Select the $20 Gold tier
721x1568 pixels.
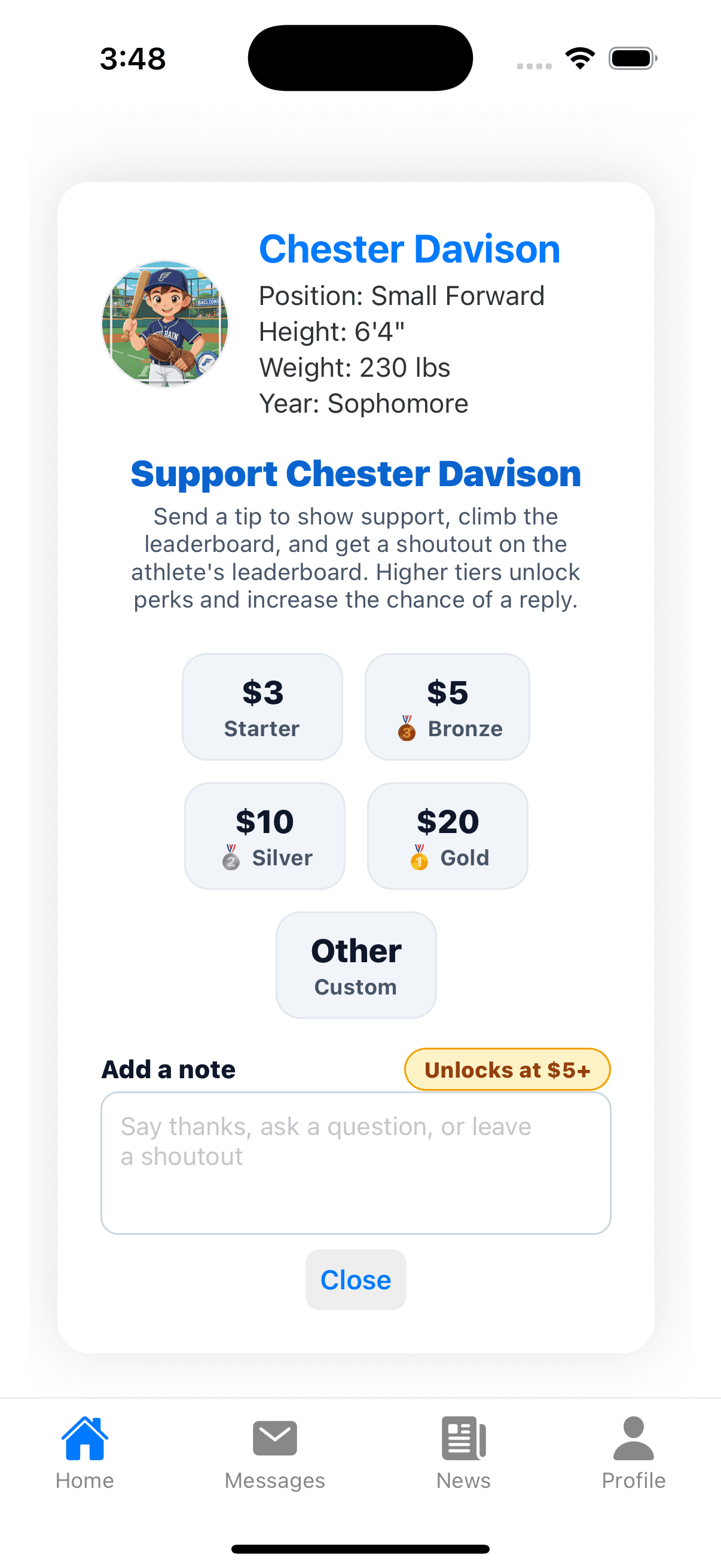click(447, 836)
